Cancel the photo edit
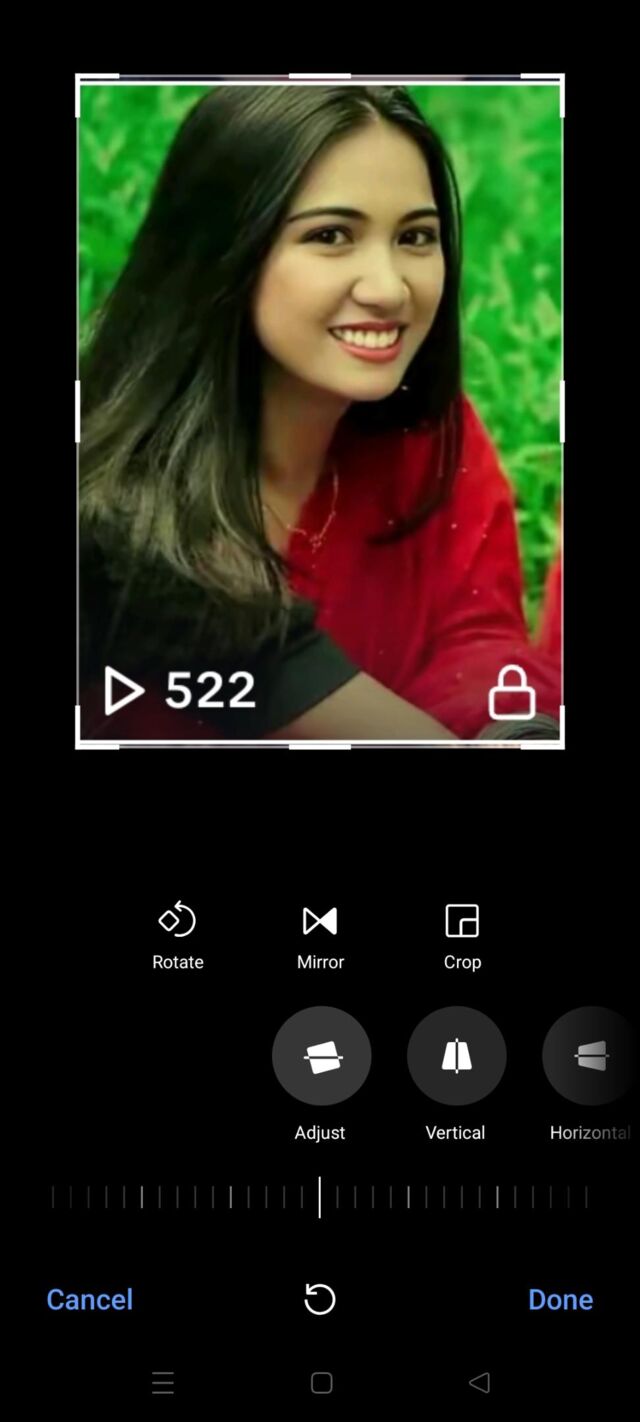Screen dimensions: 640x1422 [90, 1299]
